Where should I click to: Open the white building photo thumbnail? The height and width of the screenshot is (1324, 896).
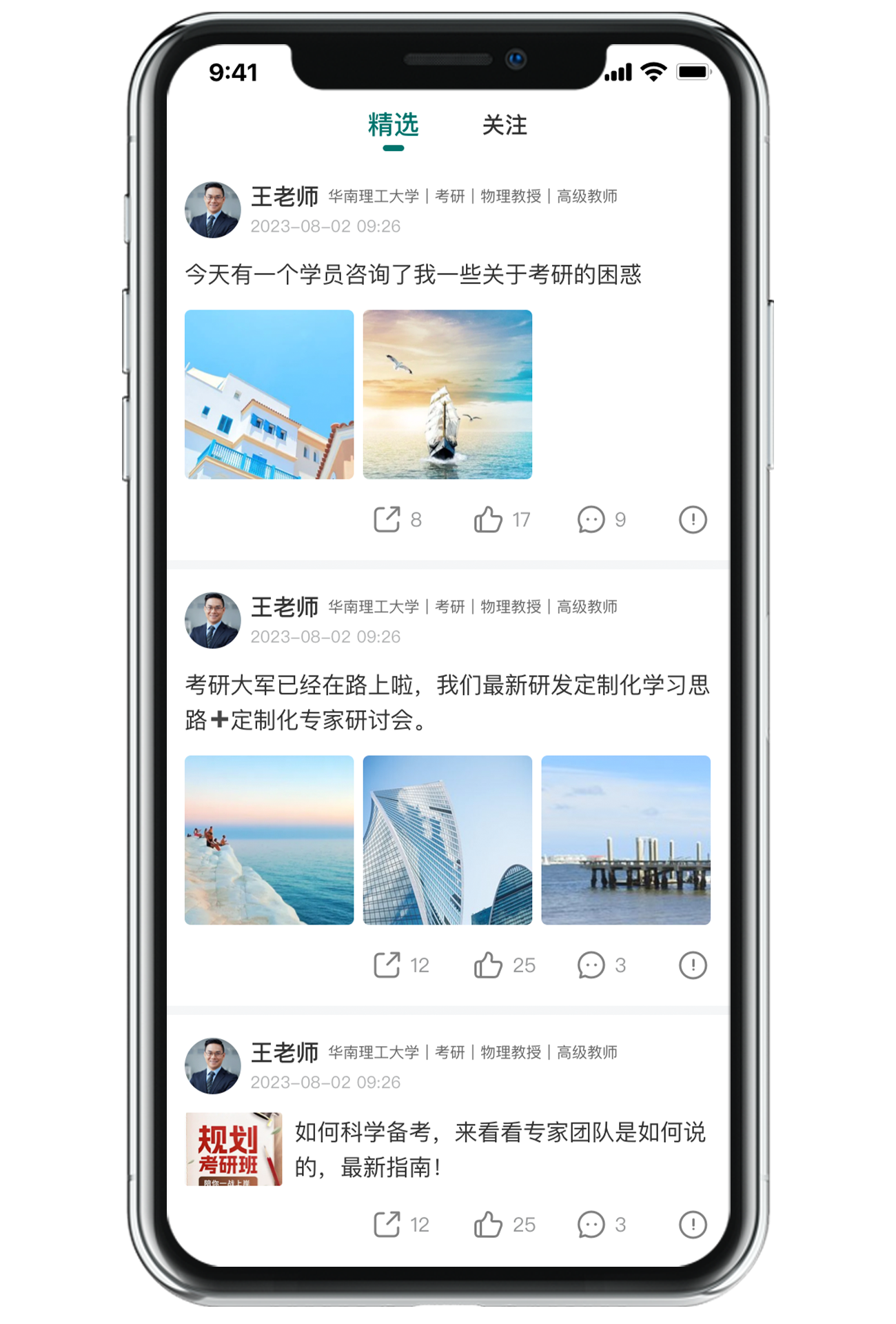[x=269, y=394]
